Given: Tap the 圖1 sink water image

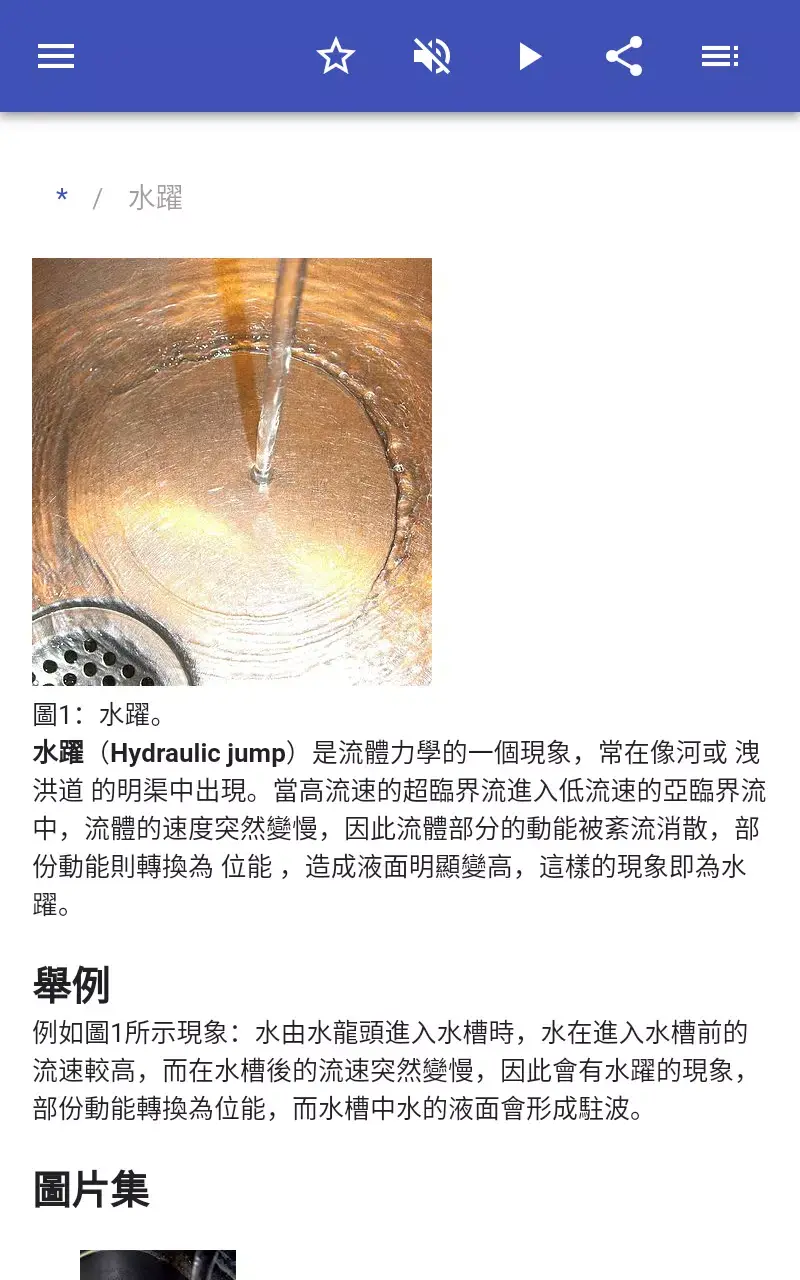Looking at the screenshot, I should (232, 470).
